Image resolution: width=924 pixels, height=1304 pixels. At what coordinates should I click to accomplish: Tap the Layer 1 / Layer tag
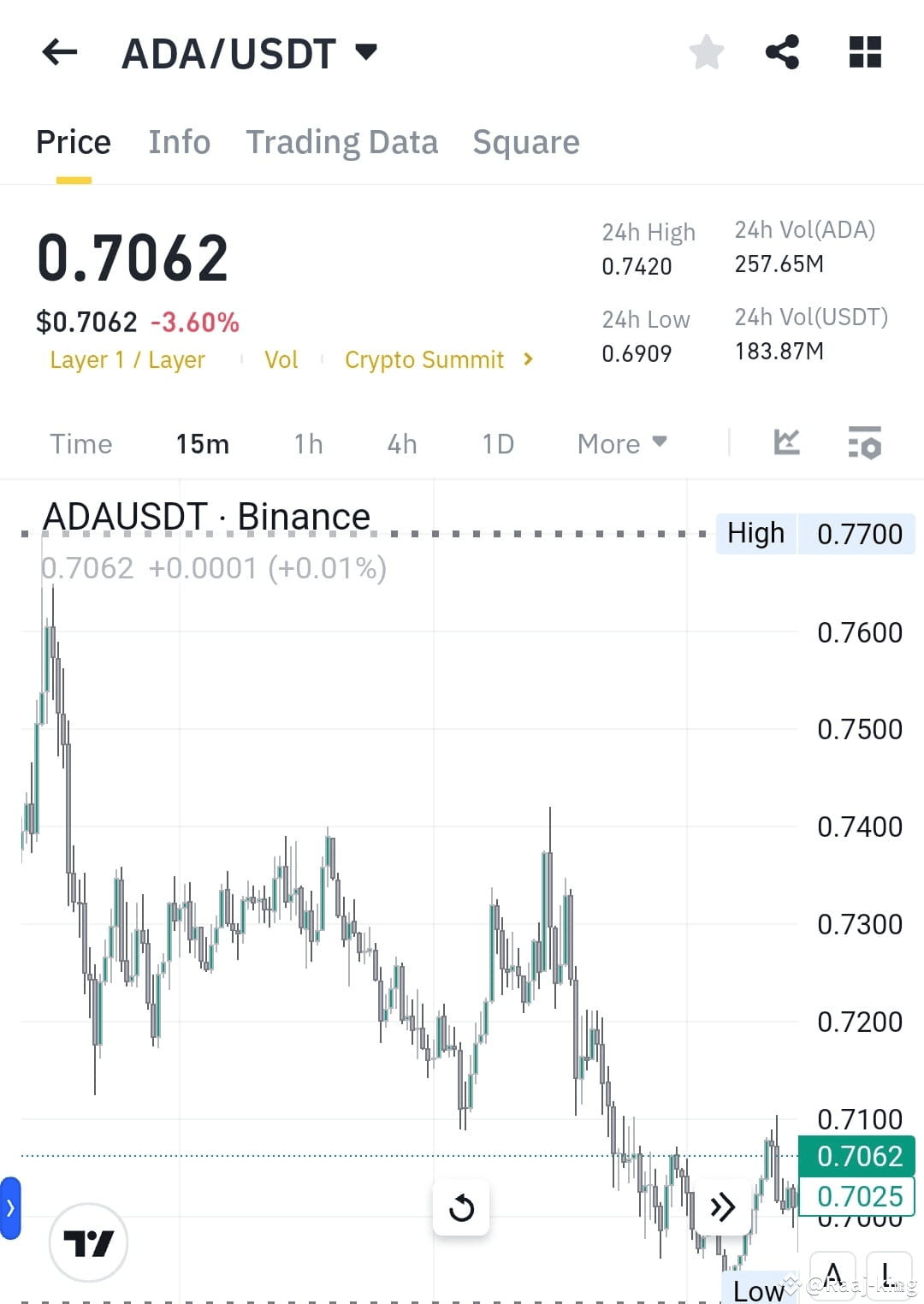click(127, 359)
